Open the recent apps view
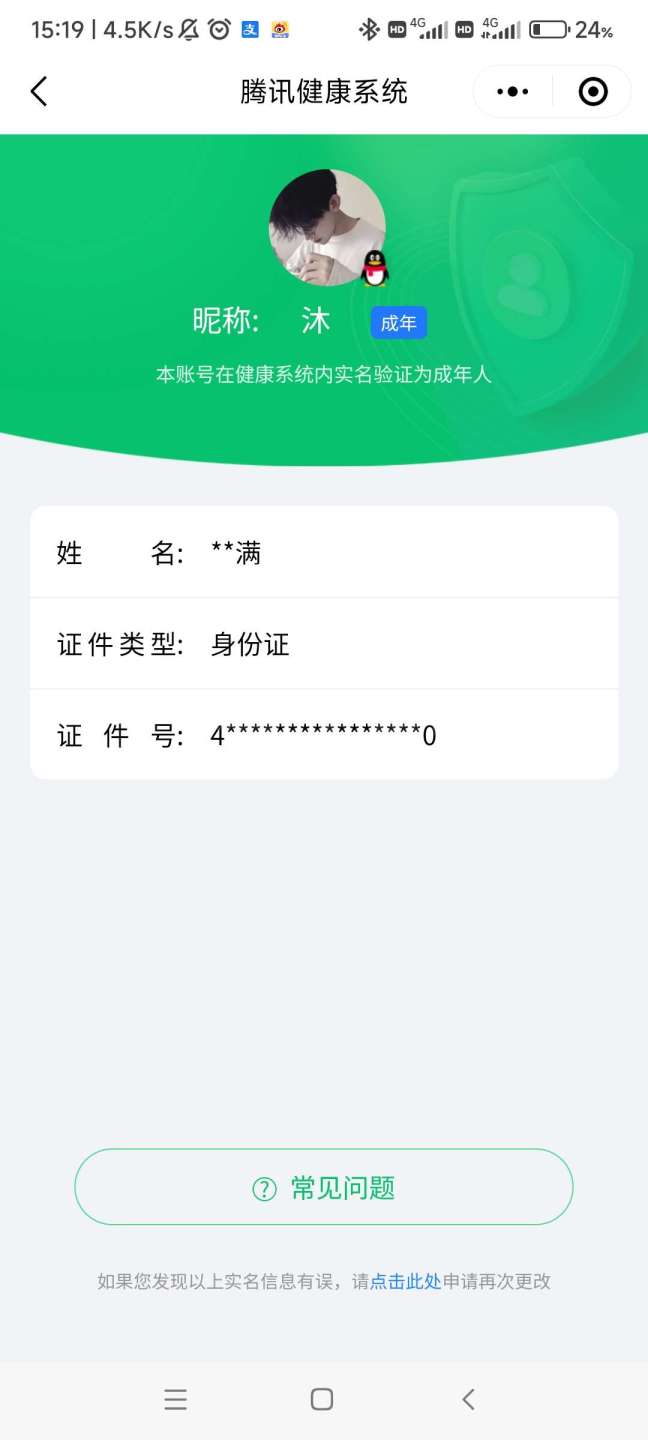The image size is (648, 1440). [176, 1399]
